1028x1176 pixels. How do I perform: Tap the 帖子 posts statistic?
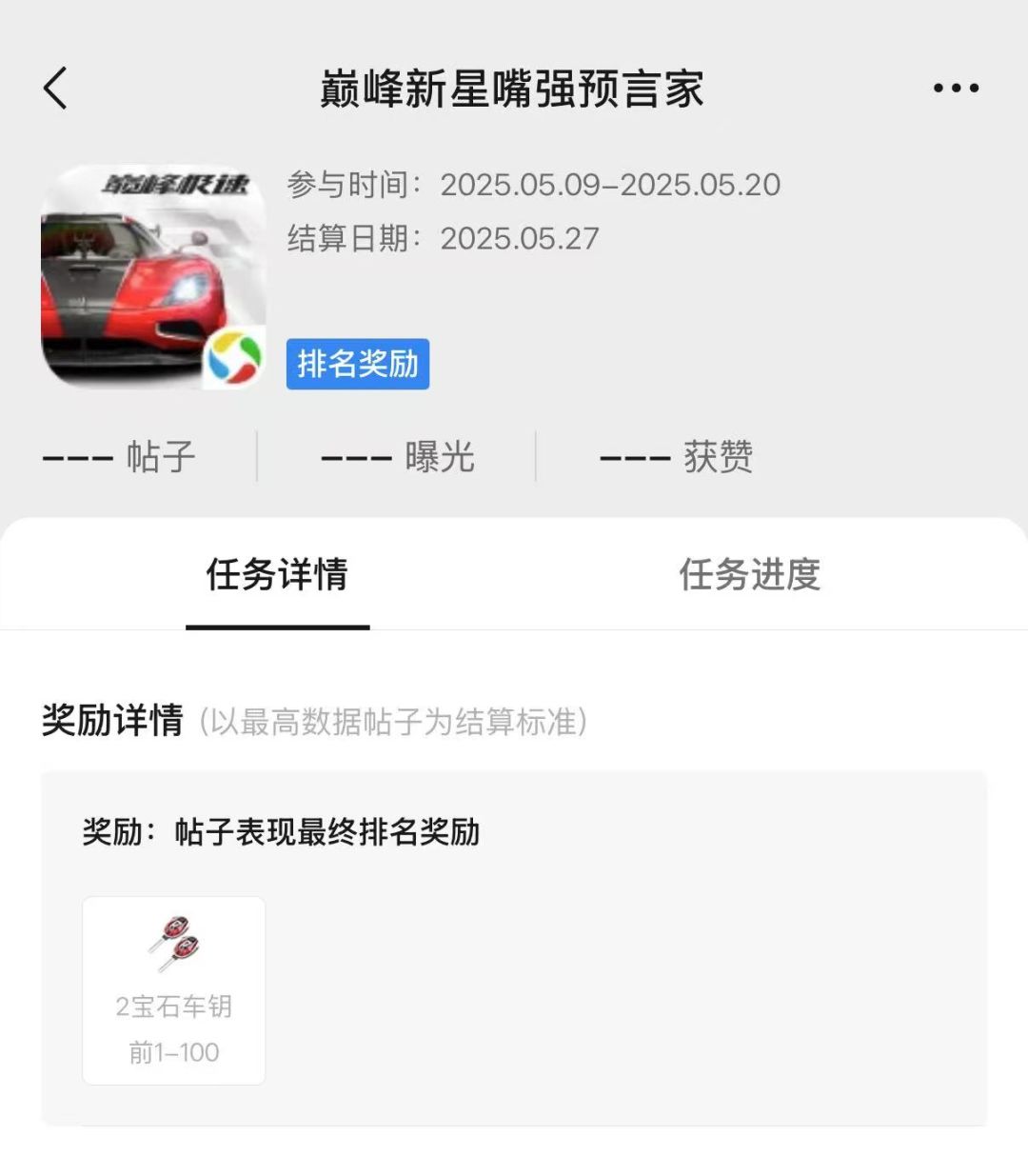119,457
